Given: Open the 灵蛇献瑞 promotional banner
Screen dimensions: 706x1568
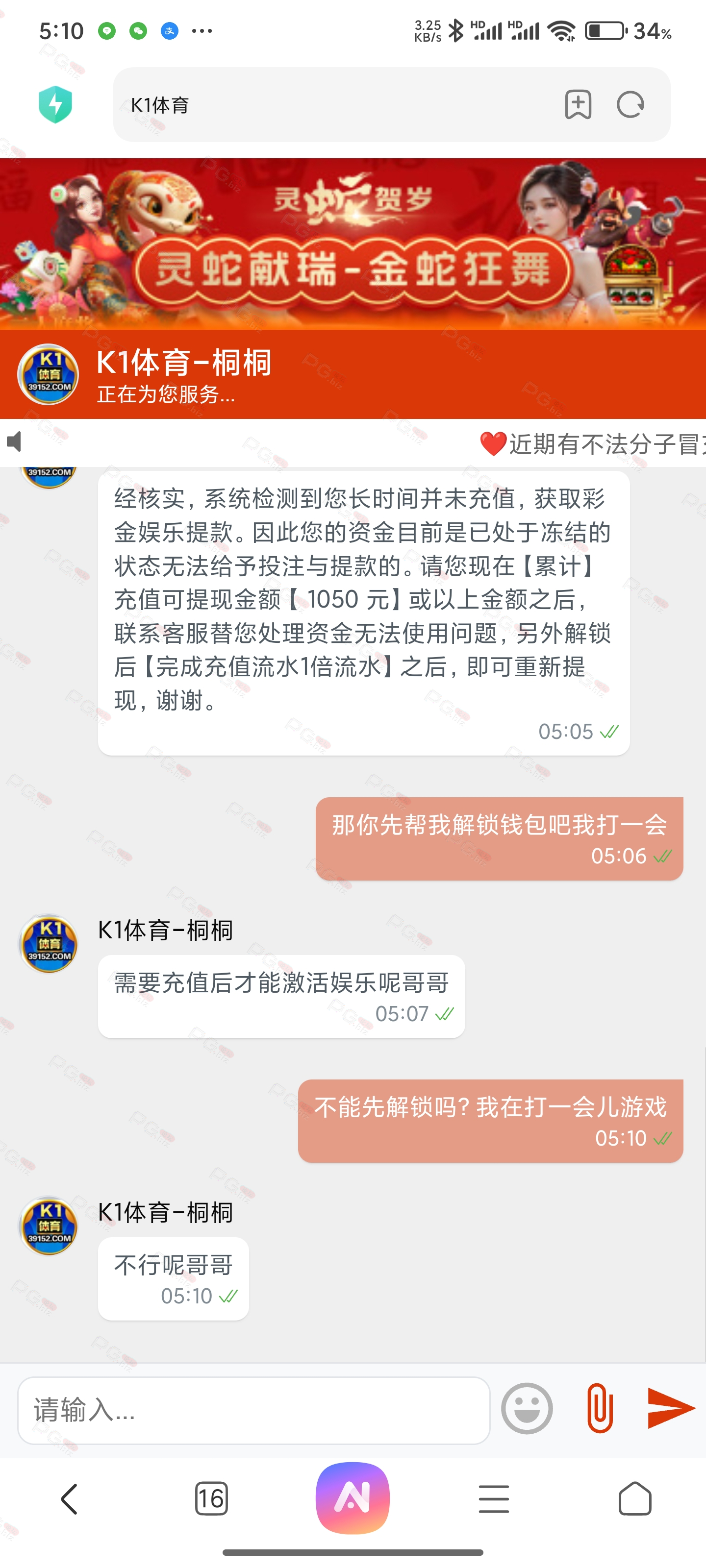Looking at the screenshot, I should click(x=353, y=244).
